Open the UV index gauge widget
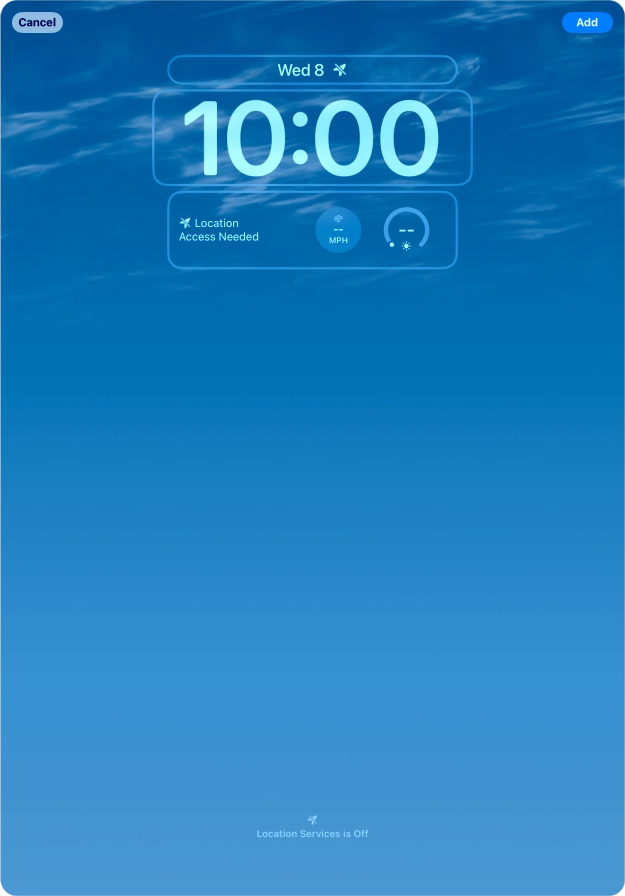Screen dimensions: 625x896 (406, 230)
